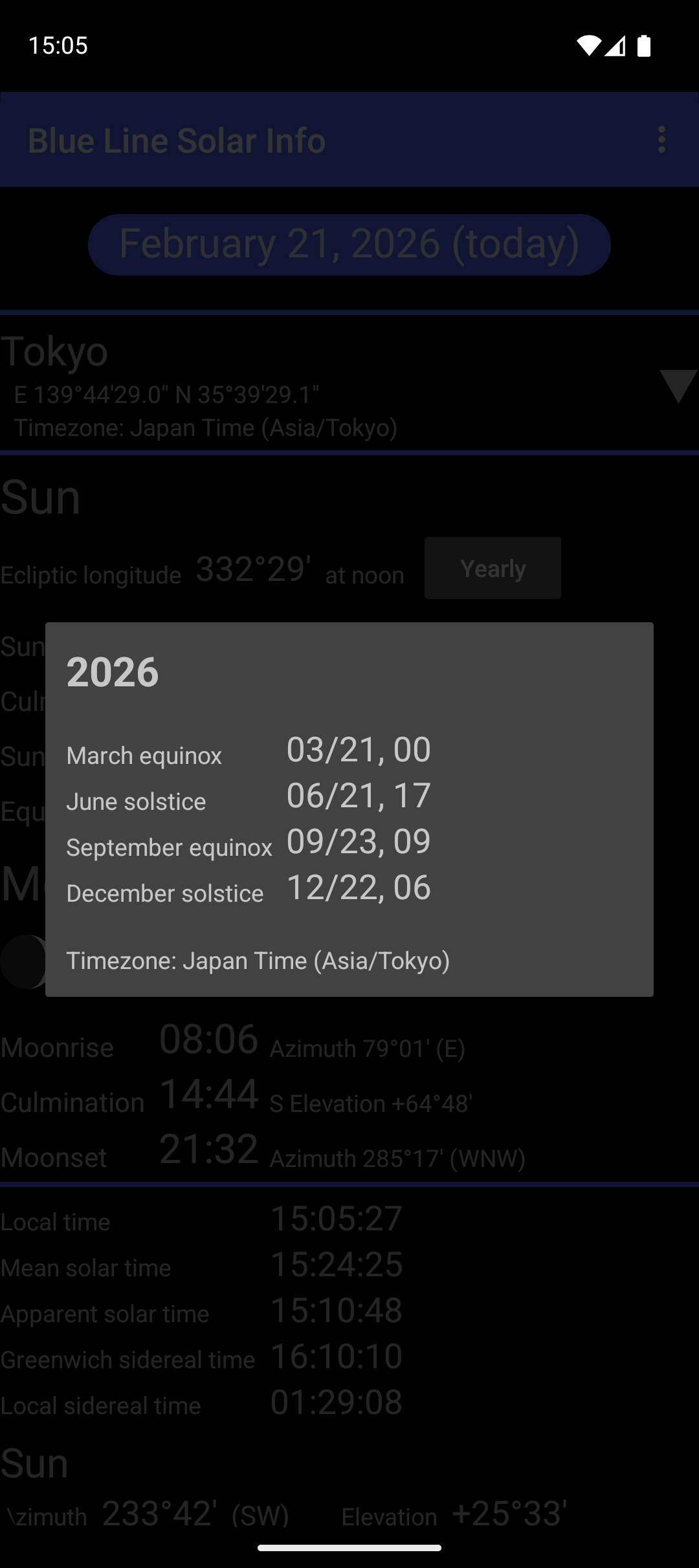Viewport: 699px width, 1568px height.
Task: Tap the February 21, 2026 date button
Action: [349, 245]
